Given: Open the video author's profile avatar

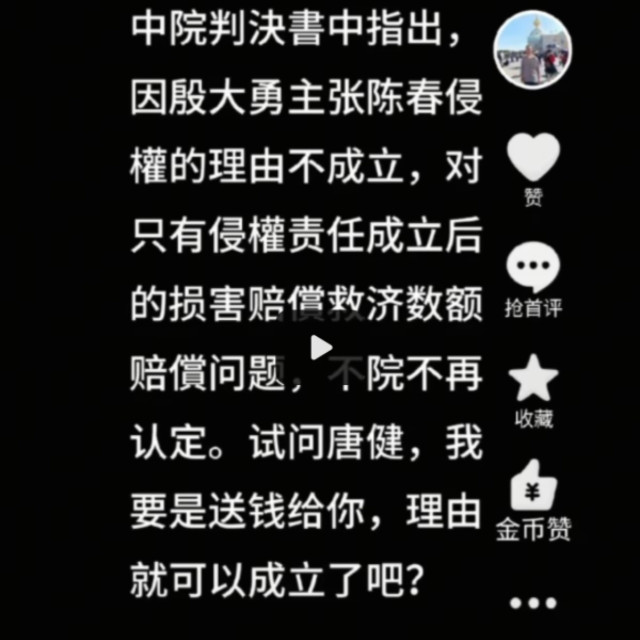Looking at the screenshot, I should coord(533,50).
